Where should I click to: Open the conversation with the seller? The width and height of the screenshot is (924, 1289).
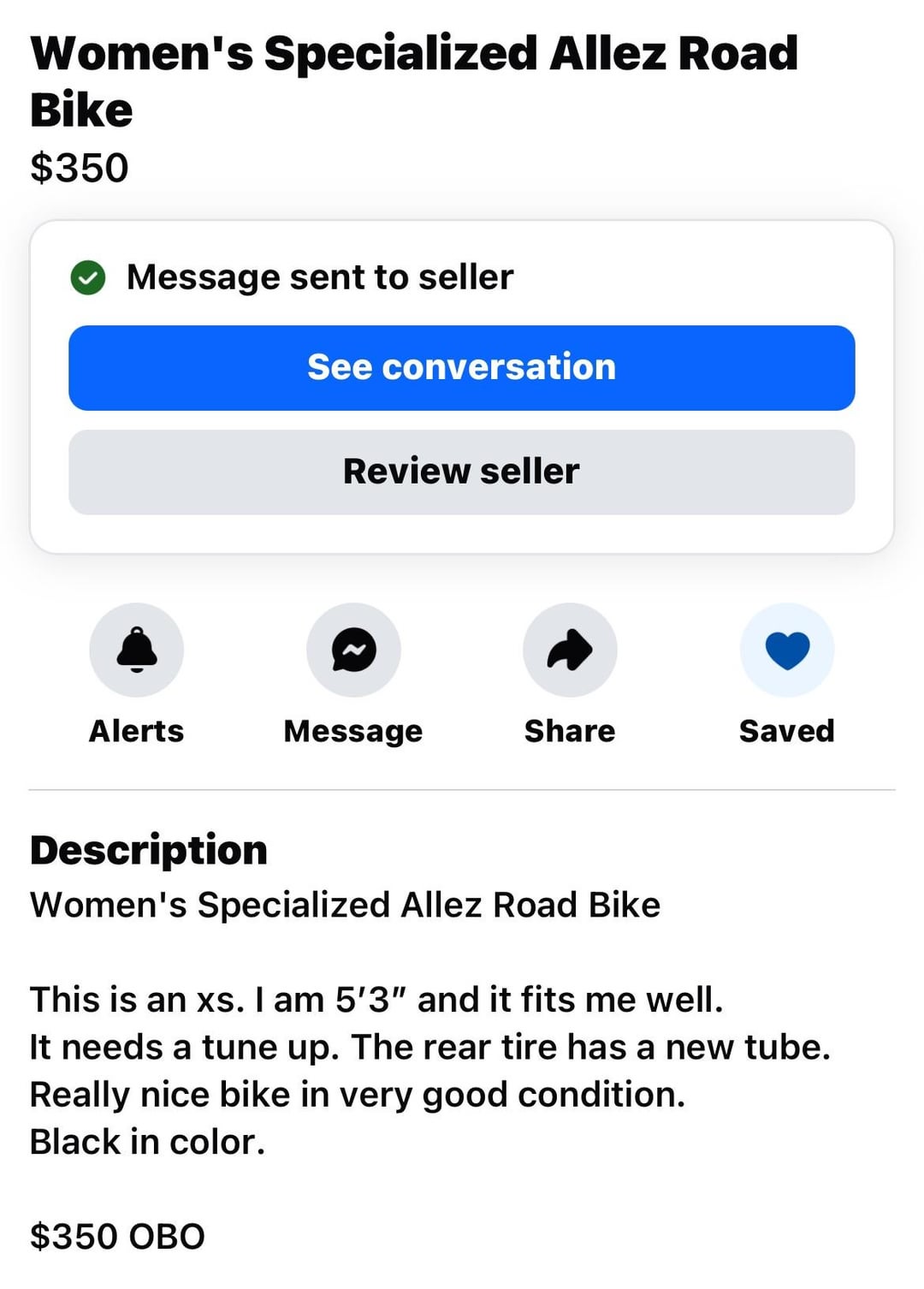coord(462,368)
